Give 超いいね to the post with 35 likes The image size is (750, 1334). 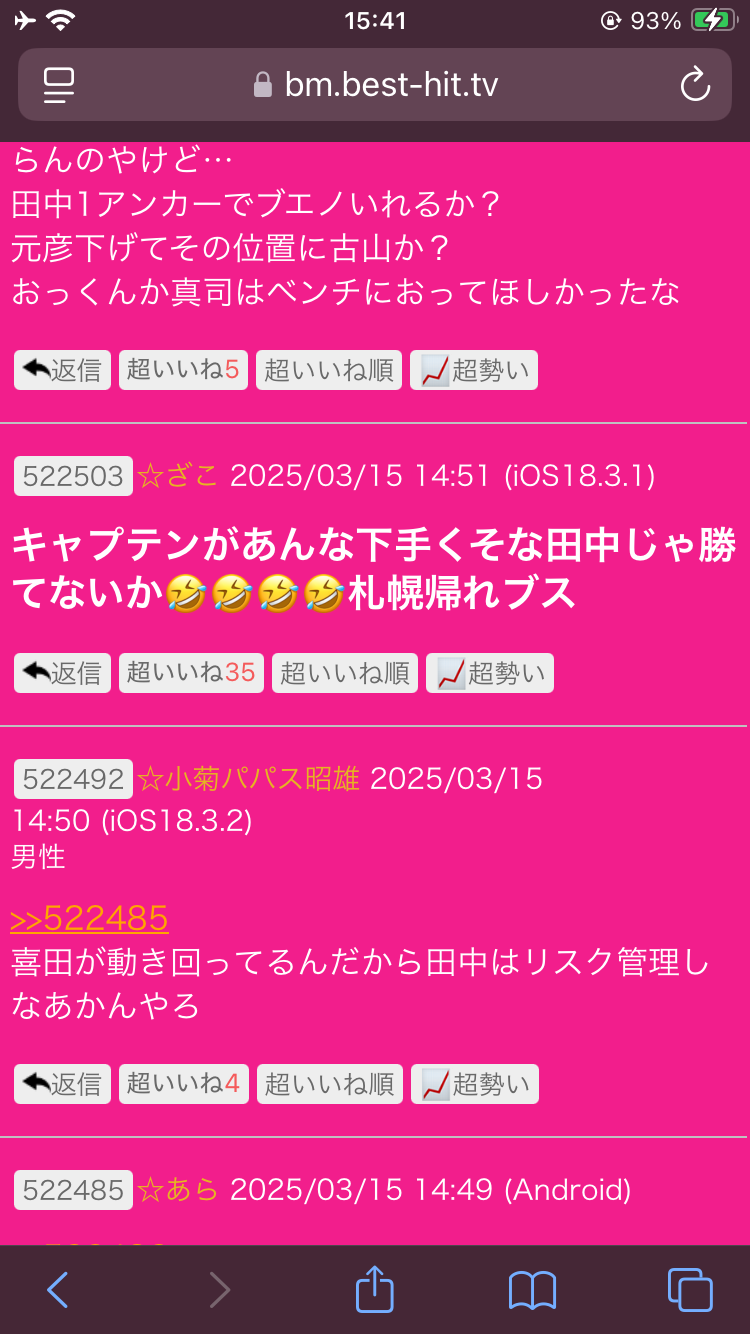click(191, 673)
